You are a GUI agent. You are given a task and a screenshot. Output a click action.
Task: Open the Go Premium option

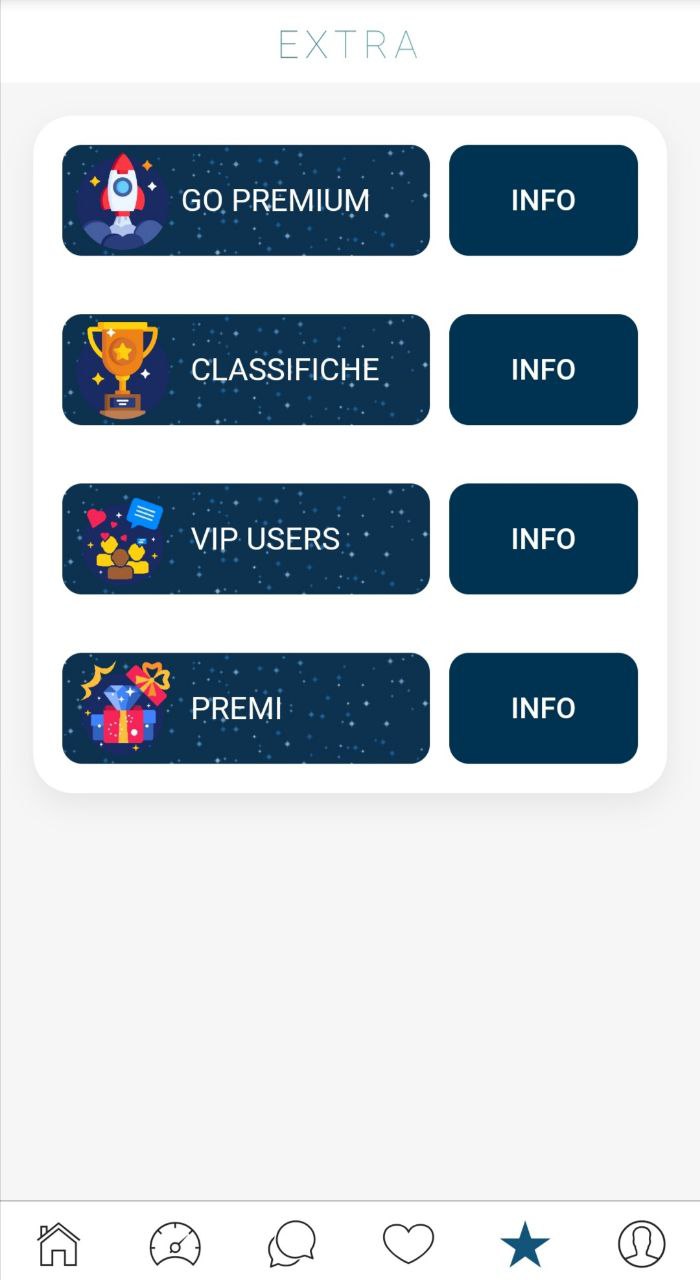click(246, 200)
